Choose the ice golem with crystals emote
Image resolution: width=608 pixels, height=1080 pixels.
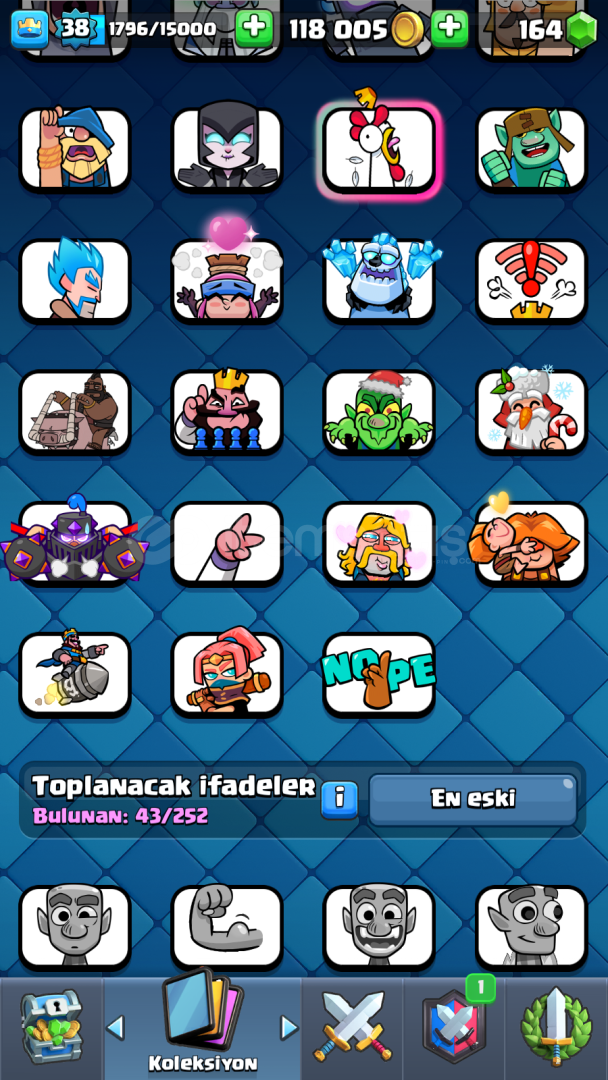point(379,281)
